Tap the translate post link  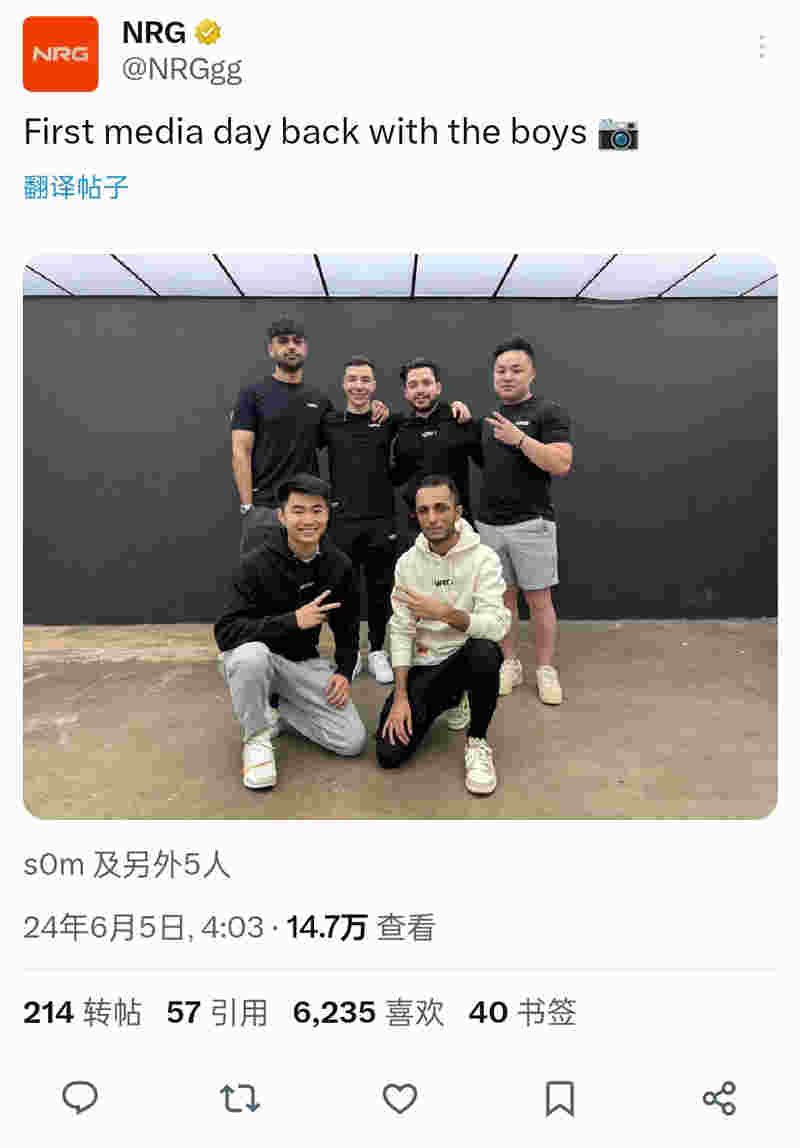76,187
